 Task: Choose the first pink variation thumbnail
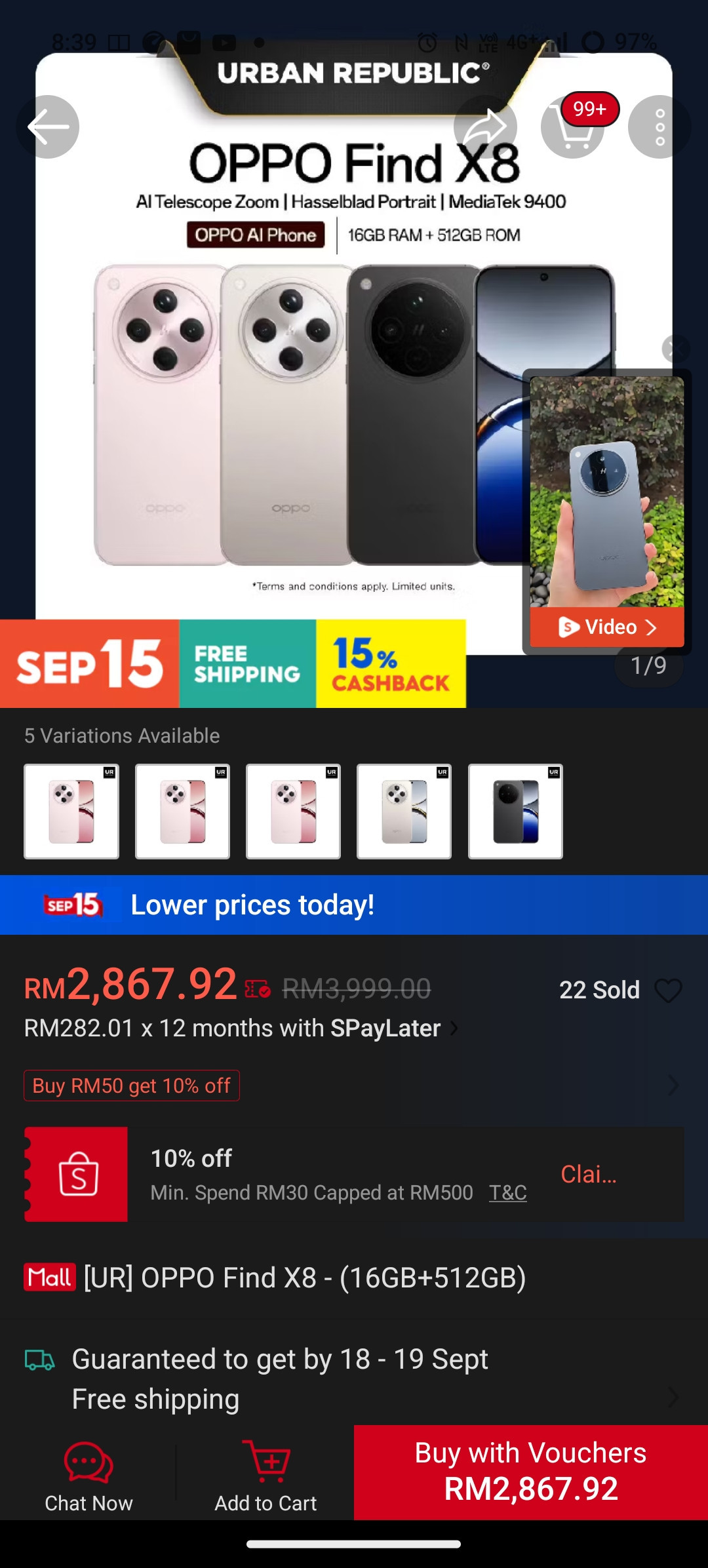coord(71,811)
